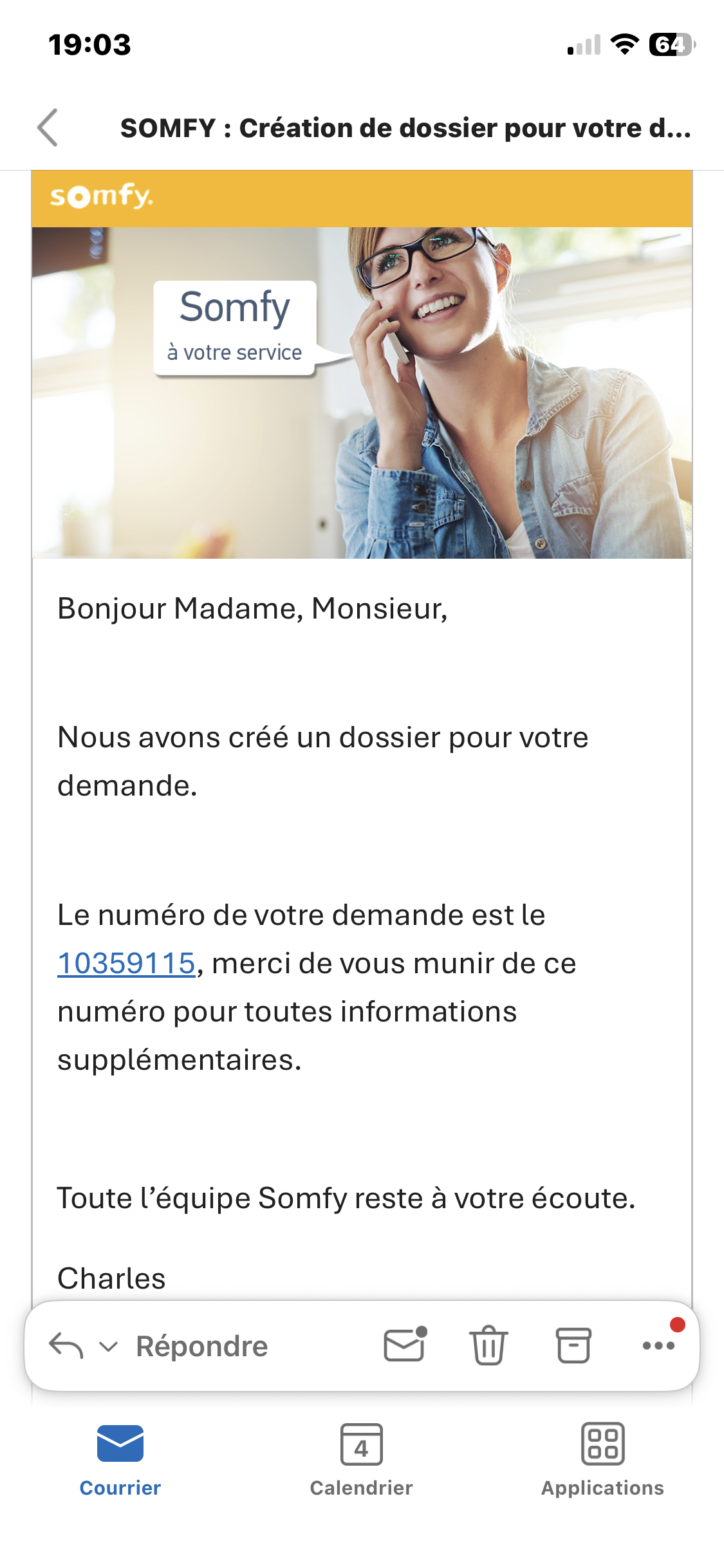The width and height of the screenshot is (724, 1568).
Task: Tap Répondre to reply to the email
Action: tap(201, 1347)
